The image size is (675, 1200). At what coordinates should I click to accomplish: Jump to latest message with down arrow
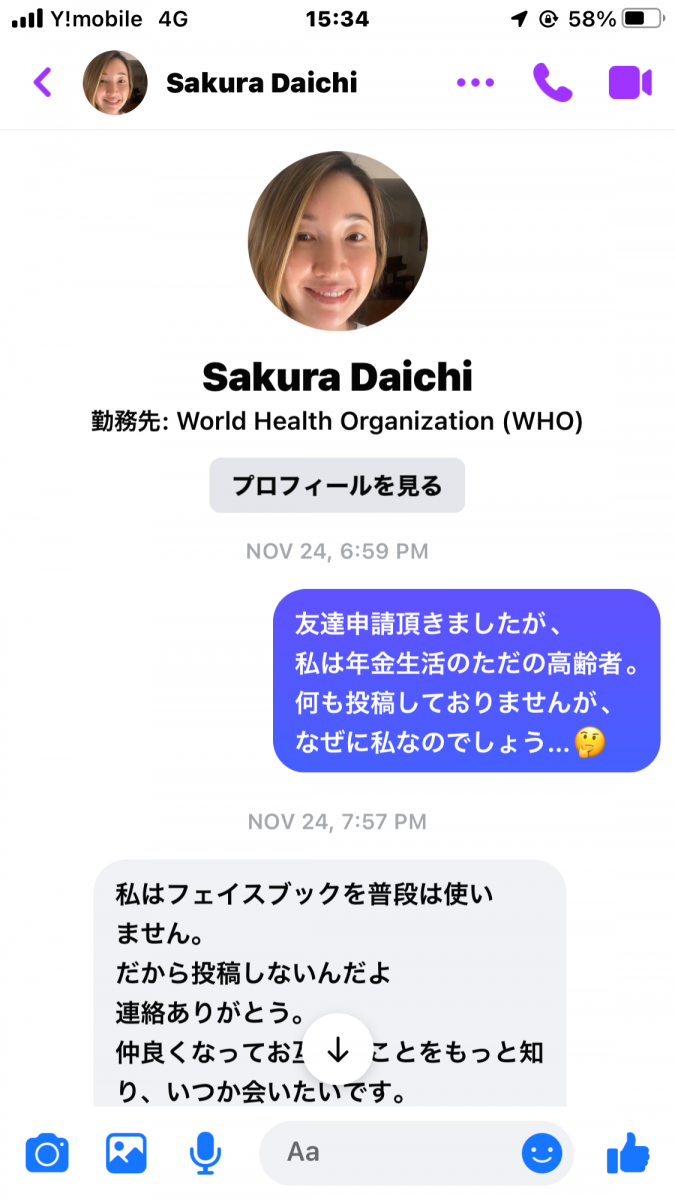click(x=337, y=1049)
